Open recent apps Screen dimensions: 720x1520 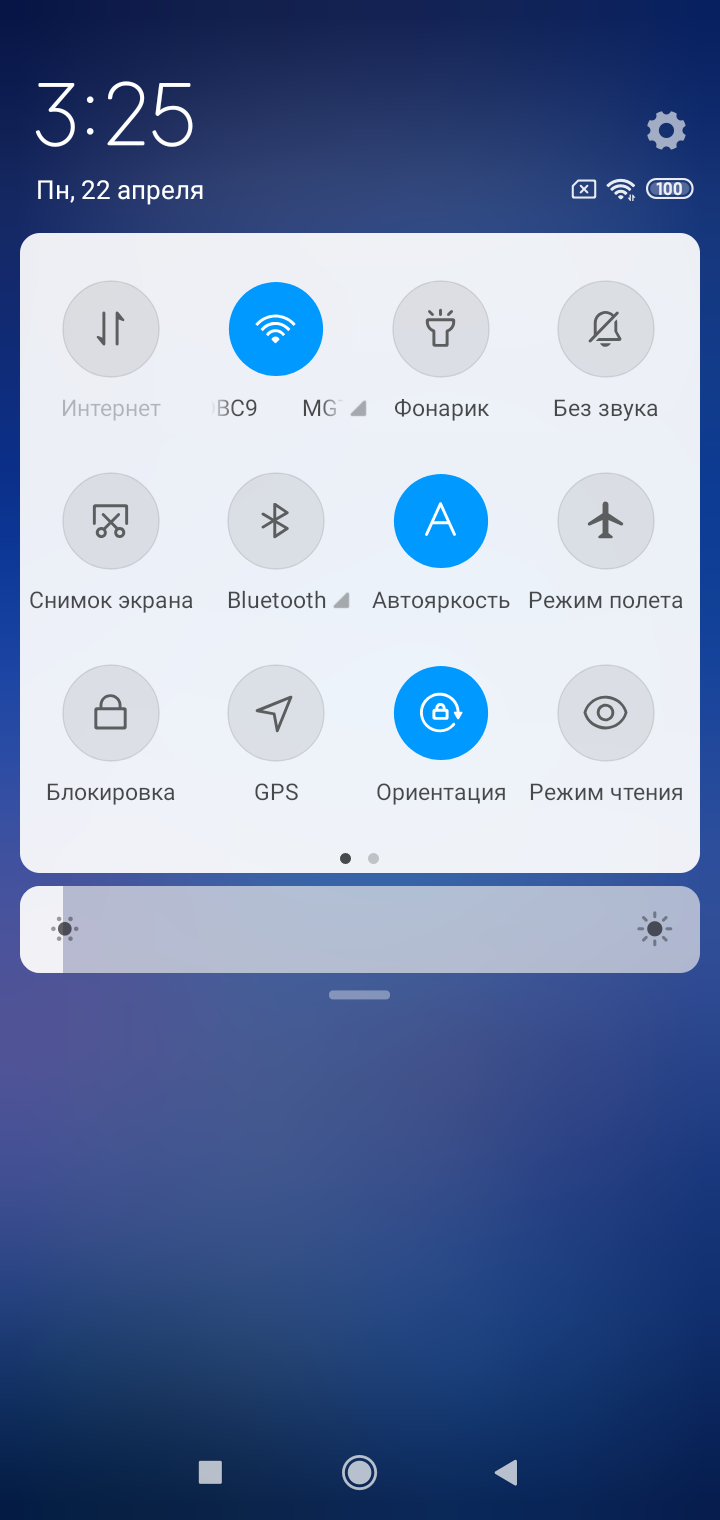coord(210,1471)
